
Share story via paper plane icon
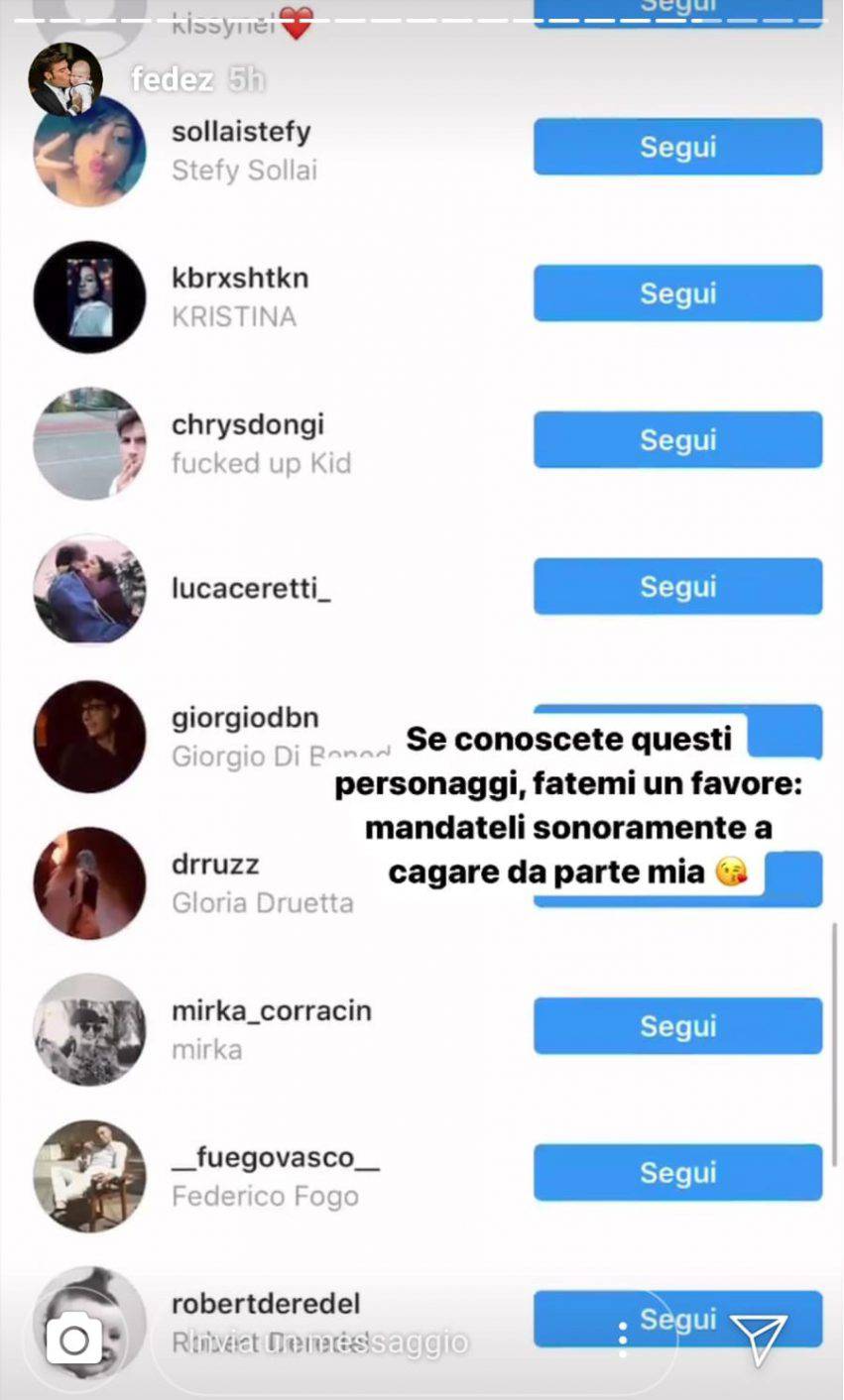[759, 1339]
